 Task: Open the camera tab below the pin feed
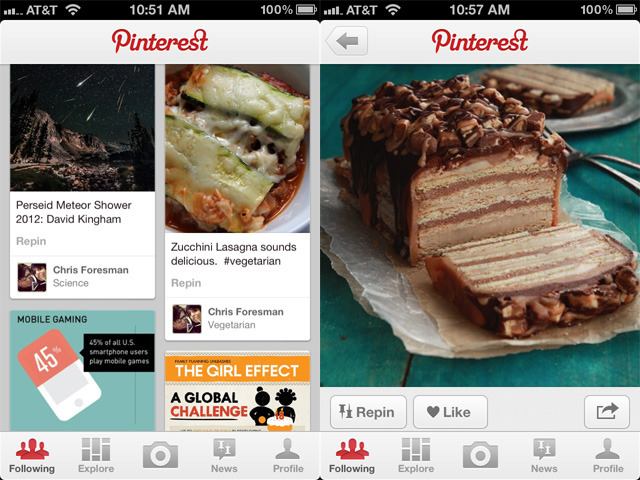tap(160, 455)
